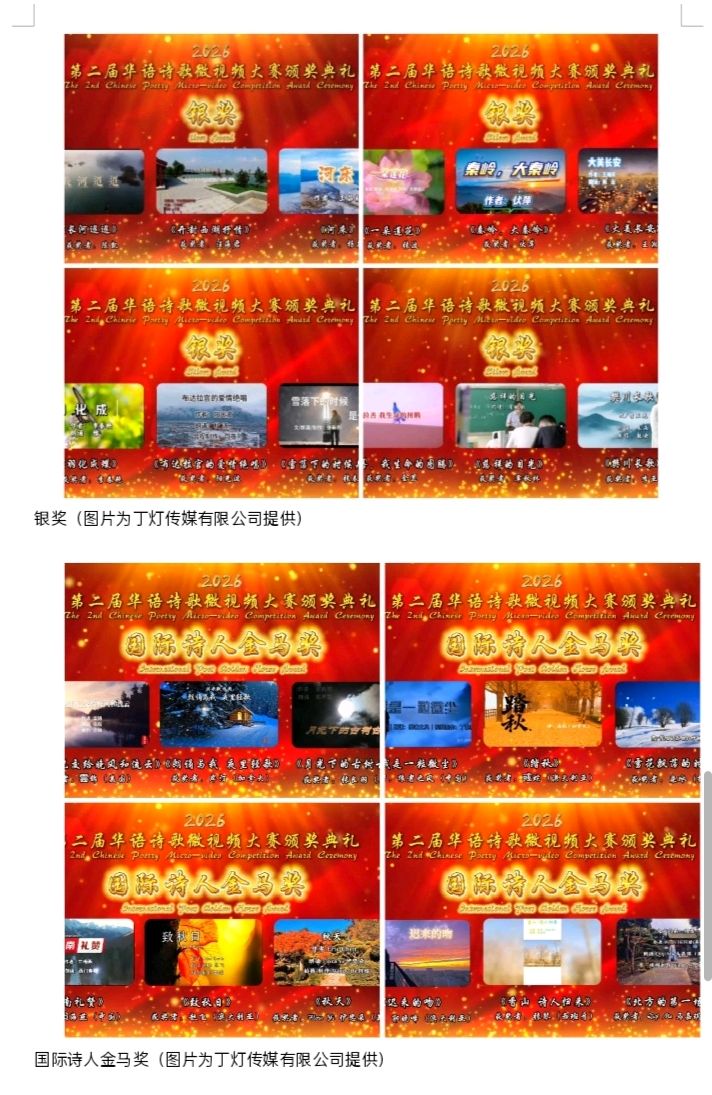Viewport: 712px width, 1095px height.
Task: Open the 银奖 award ceremony picture
Action: (361, 265)
